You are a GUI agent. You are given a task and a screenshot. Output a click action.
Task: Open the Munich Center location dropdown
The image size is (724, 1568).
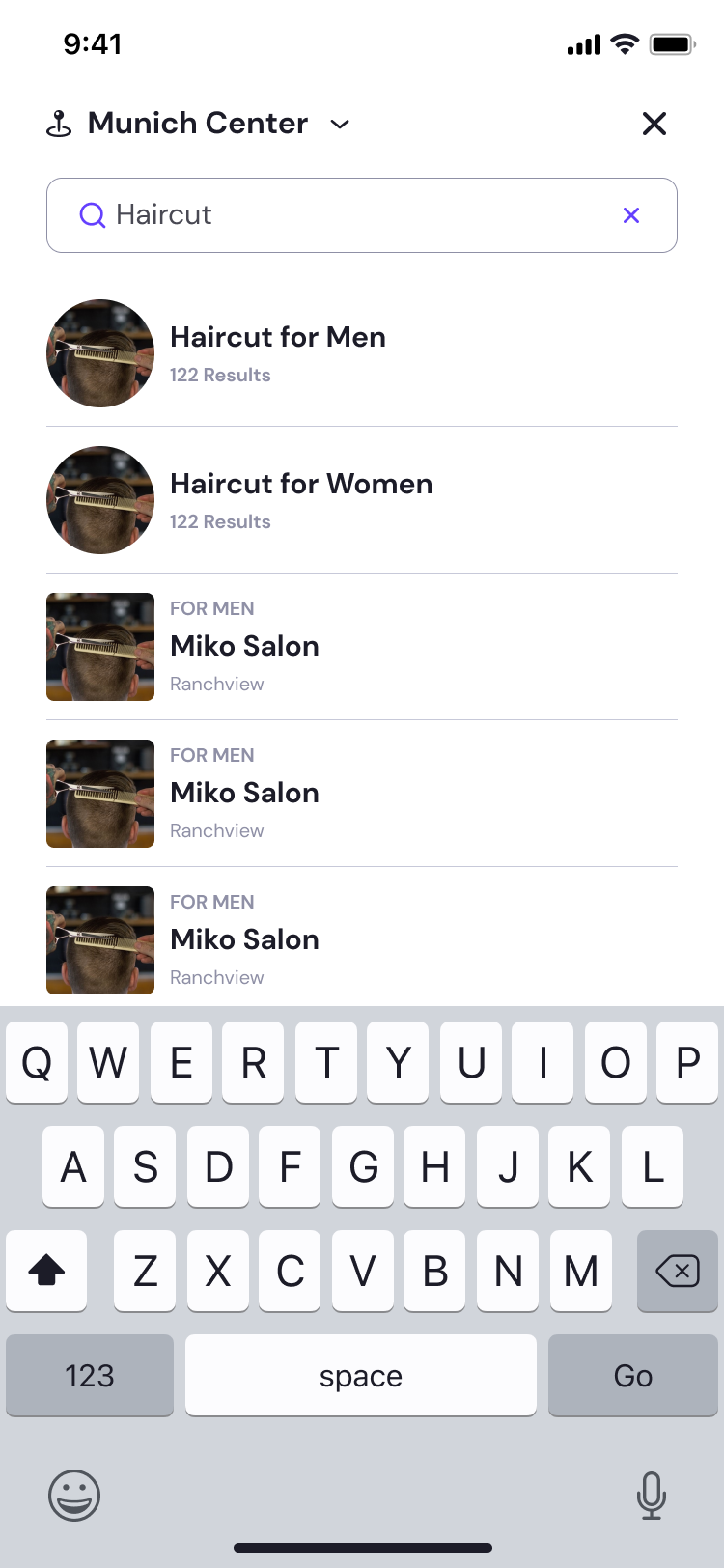point(340,126)
